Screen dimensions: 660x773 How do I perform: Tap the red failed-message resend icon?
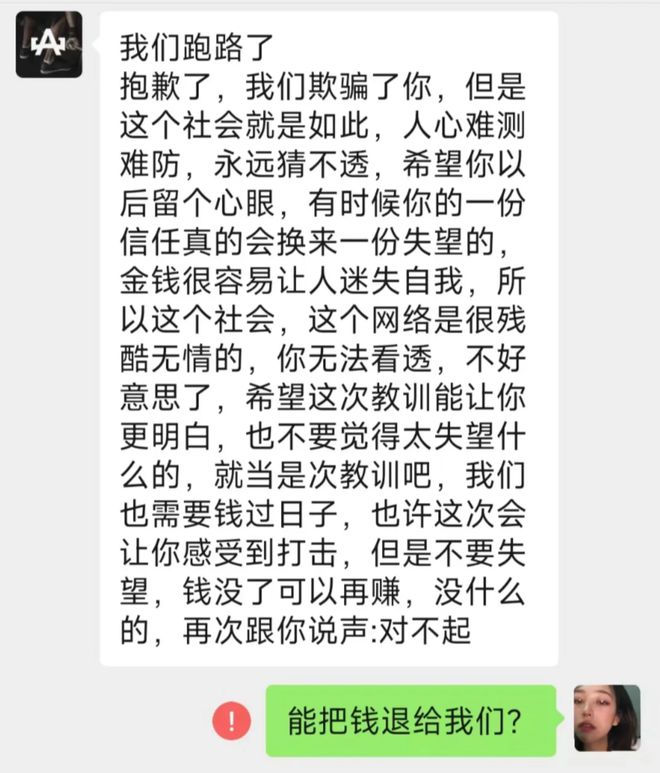pos(232,720)
